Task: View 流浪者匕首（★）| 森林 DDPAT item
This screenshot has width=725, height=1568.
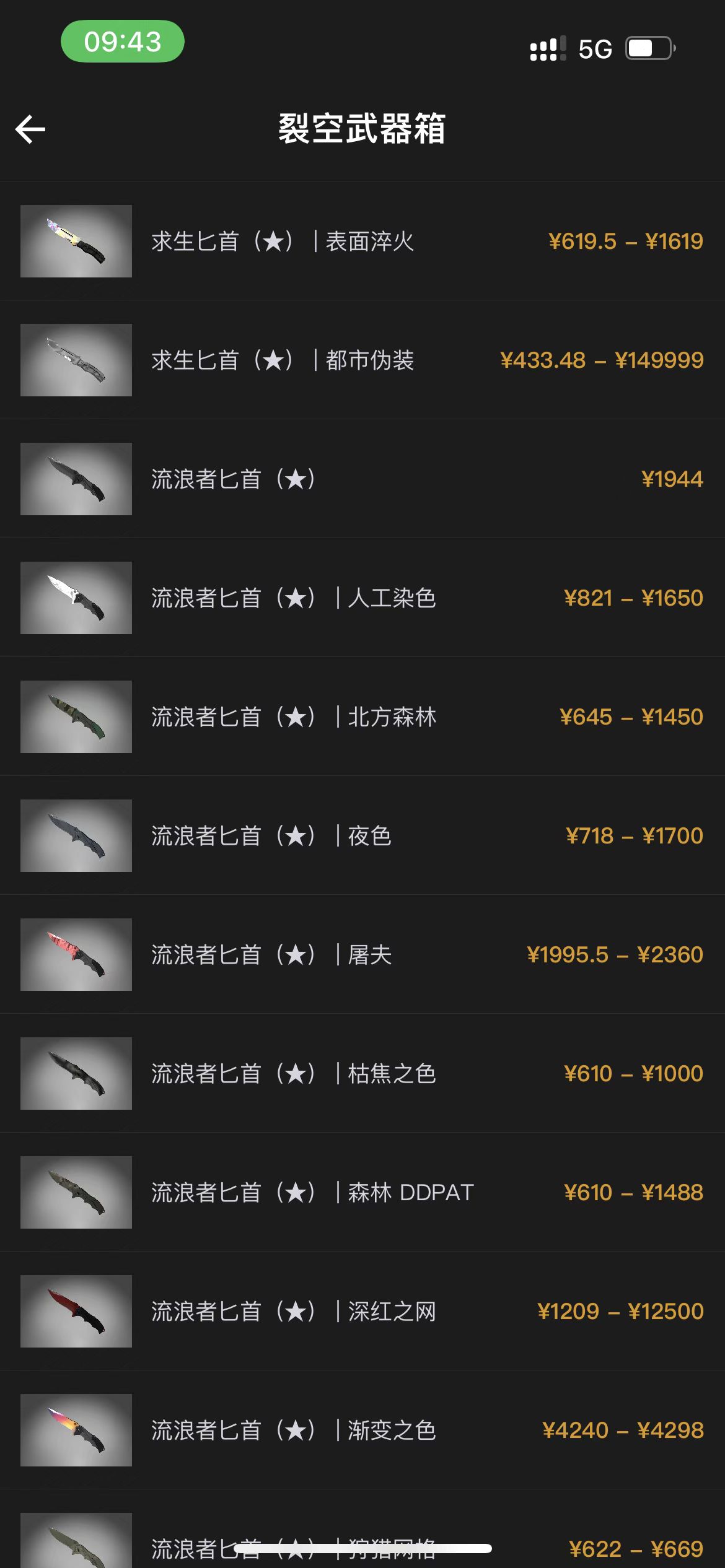Action: (362, 1192)
